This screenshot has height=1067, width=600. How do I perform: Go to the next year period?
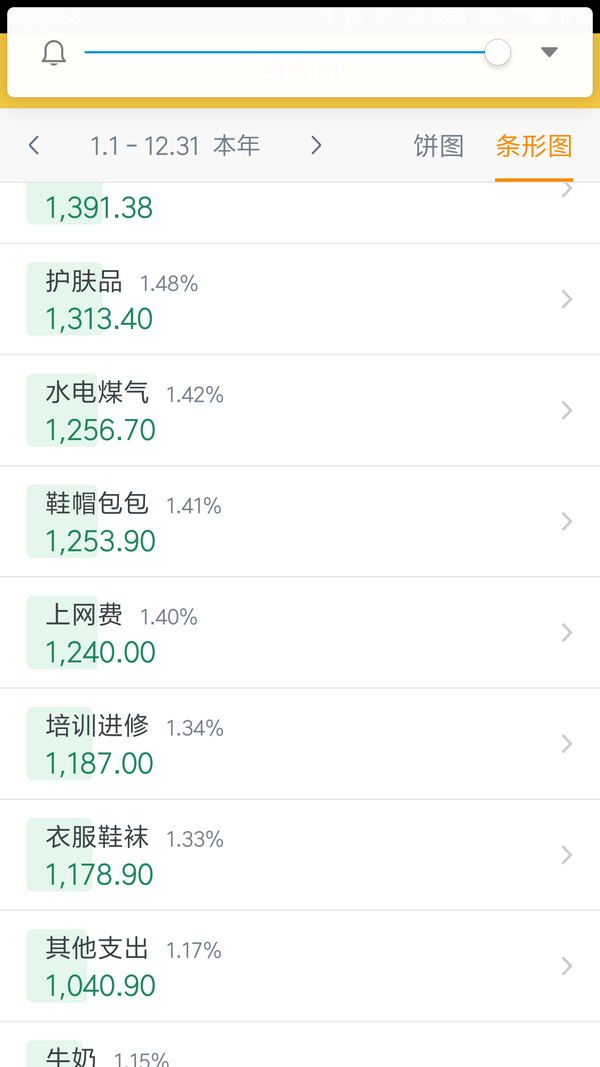[316, 146]
